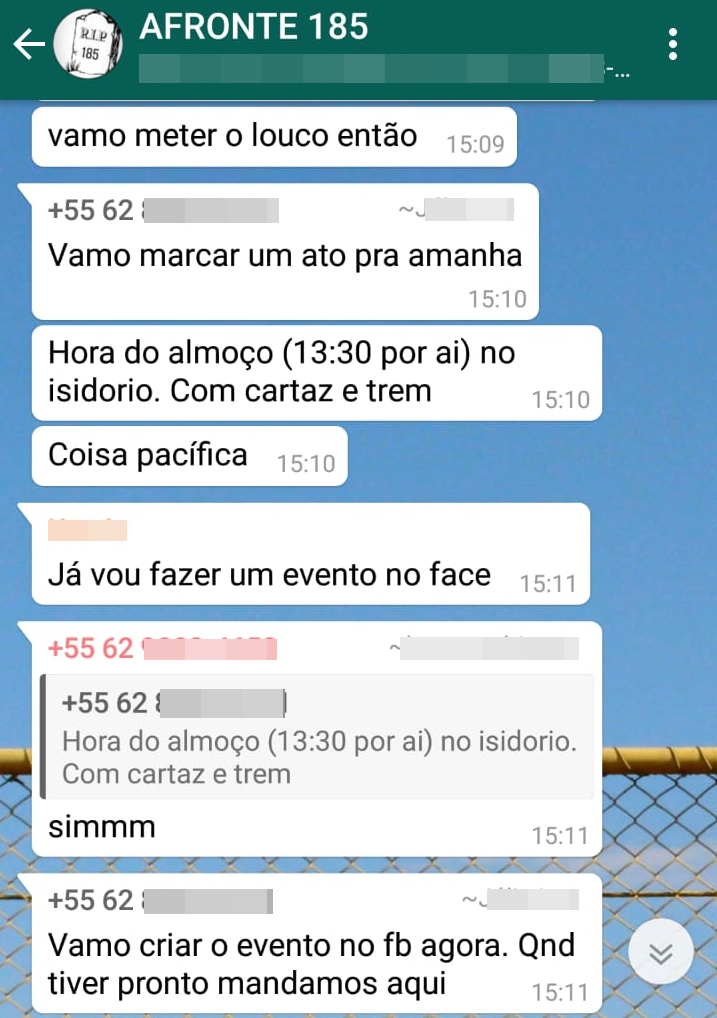The image size is (717, 1018).
Task: Go back from the AFRONTE 185 chat
Action: pos(27,44)
